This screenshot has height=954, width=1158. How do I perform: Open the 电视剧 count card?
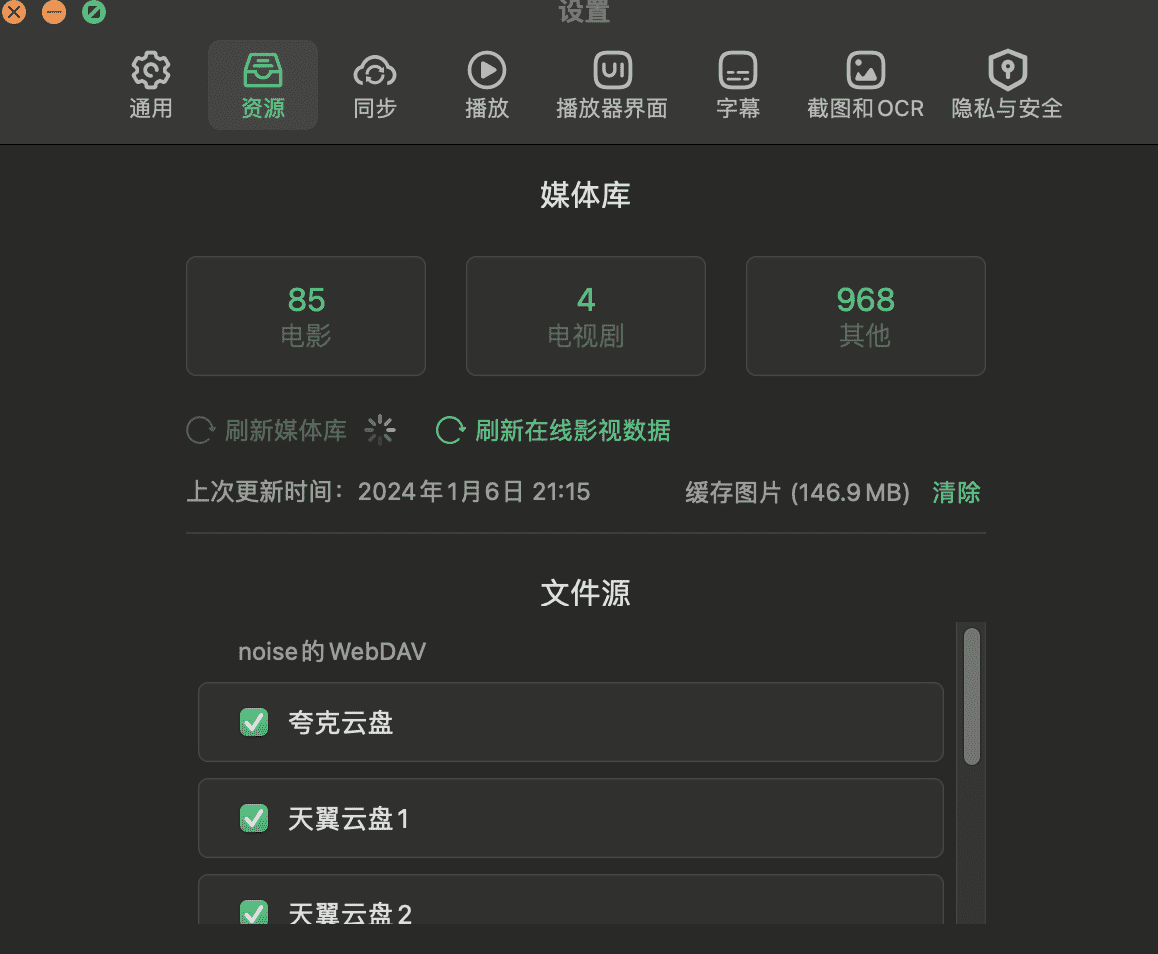pyautogui.click(x=586, y=316)
